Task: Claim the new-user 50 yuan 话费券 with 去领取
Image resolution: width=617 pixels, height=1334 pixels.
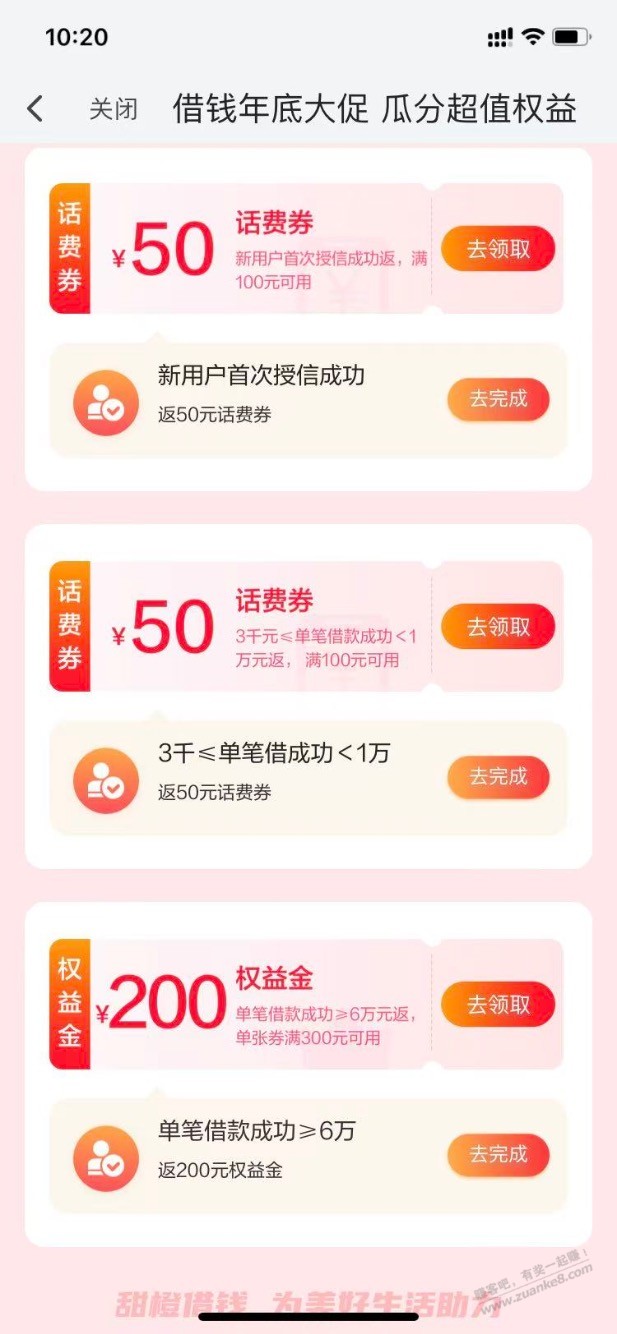Action: [x=498, y=249]
